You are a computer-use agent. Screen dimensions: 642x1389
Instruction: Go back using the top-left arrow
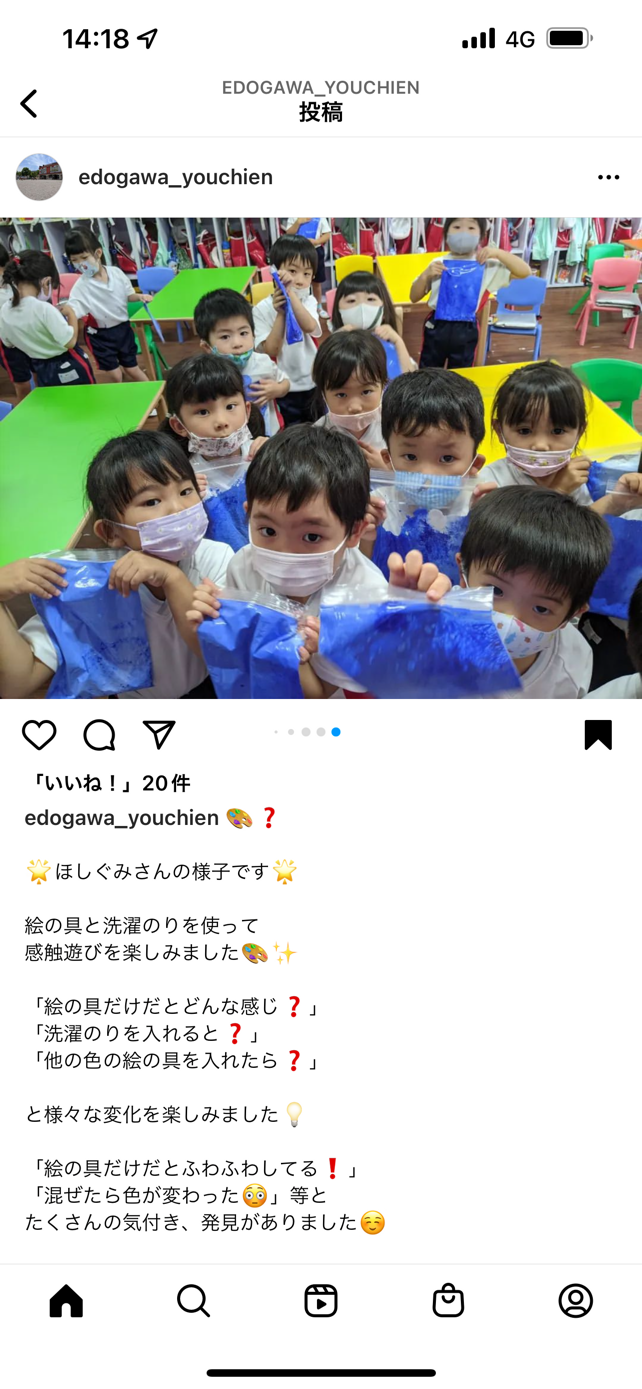[x=29, y=103]
